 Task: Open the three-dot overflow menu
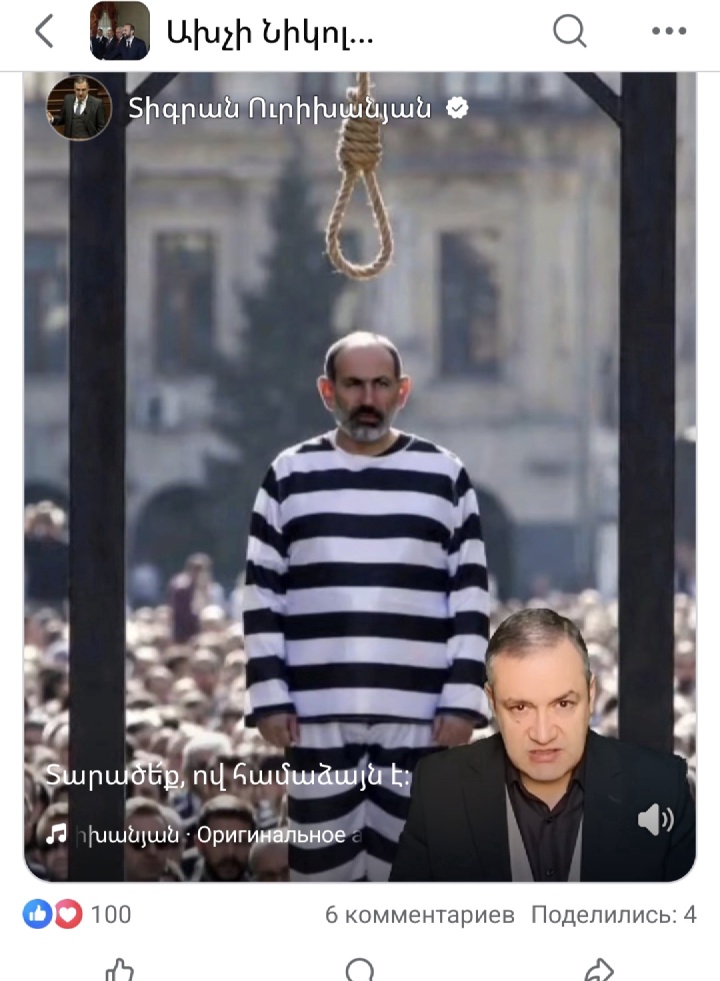click(x=668, y=32)
